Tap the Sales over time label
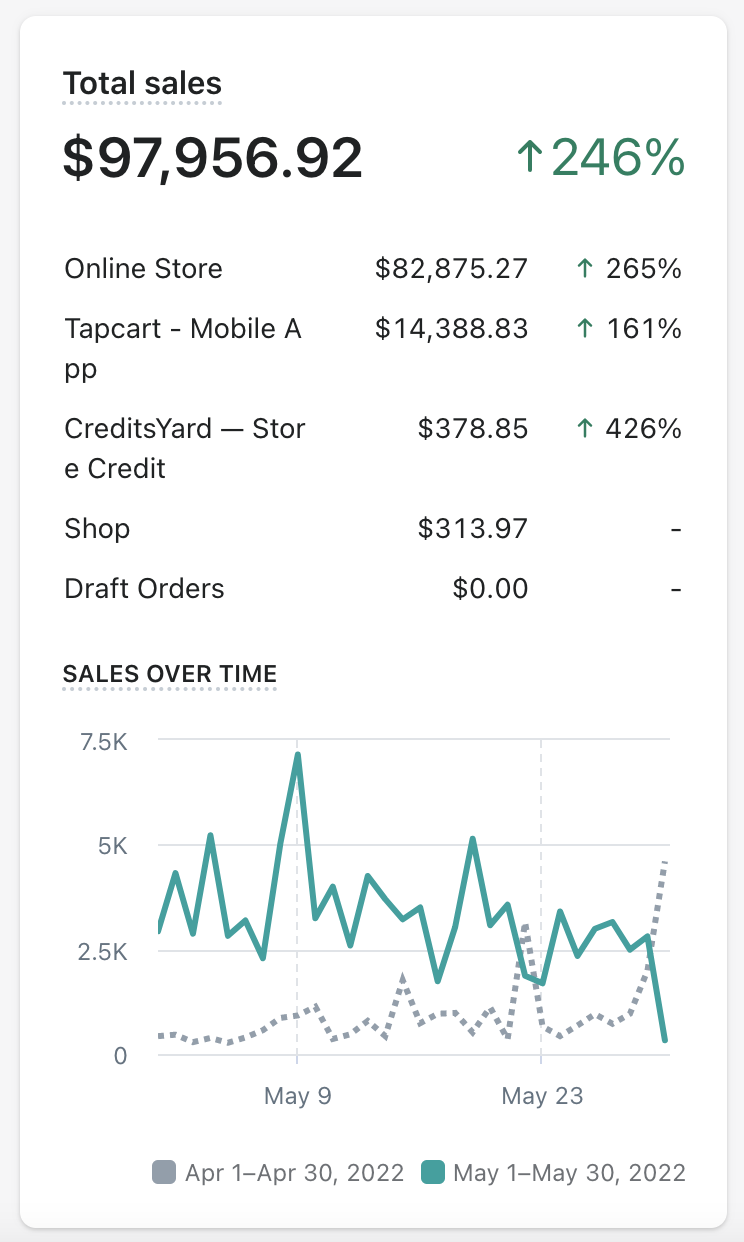Screen dimensions: 744x1242 point(170,674)
